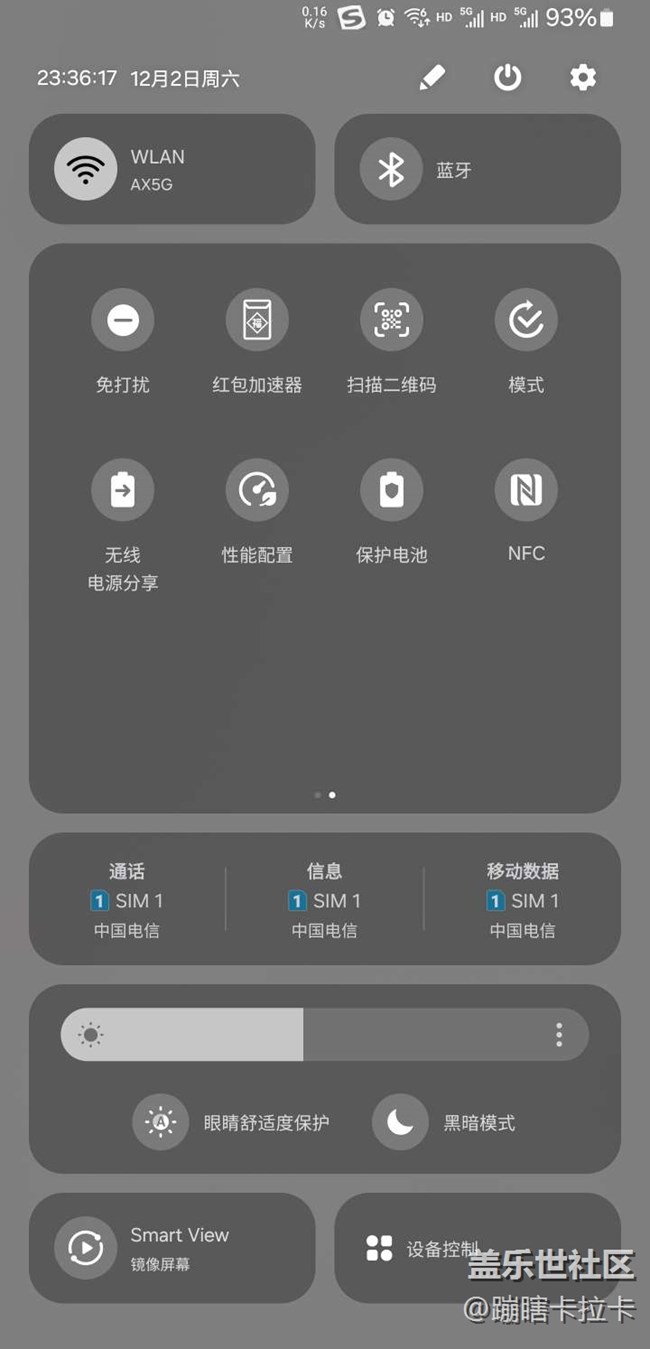Toggle 眼睛舒适度保护 eye comfort shield
650x1349 pixels.
point(161,1122)
